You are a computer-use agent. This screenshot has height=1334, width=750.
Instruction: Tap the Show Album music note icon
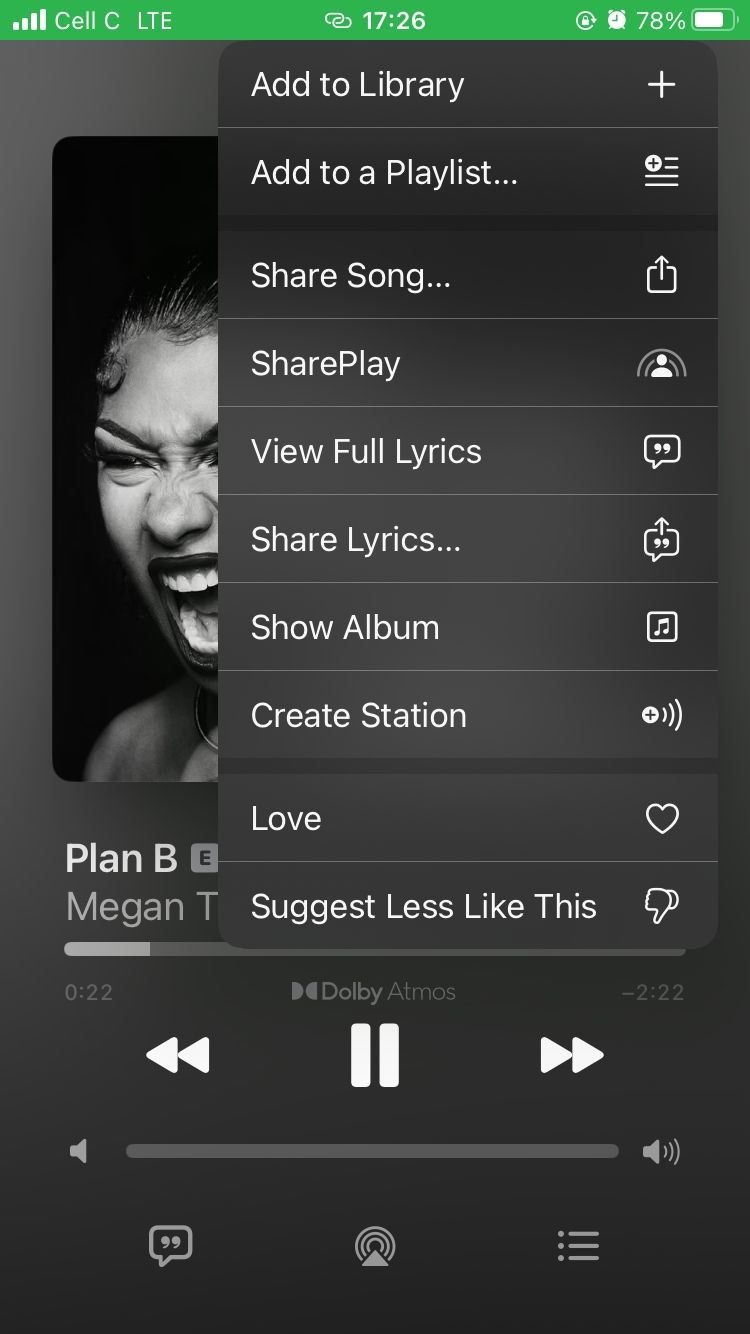click(661, 627)
